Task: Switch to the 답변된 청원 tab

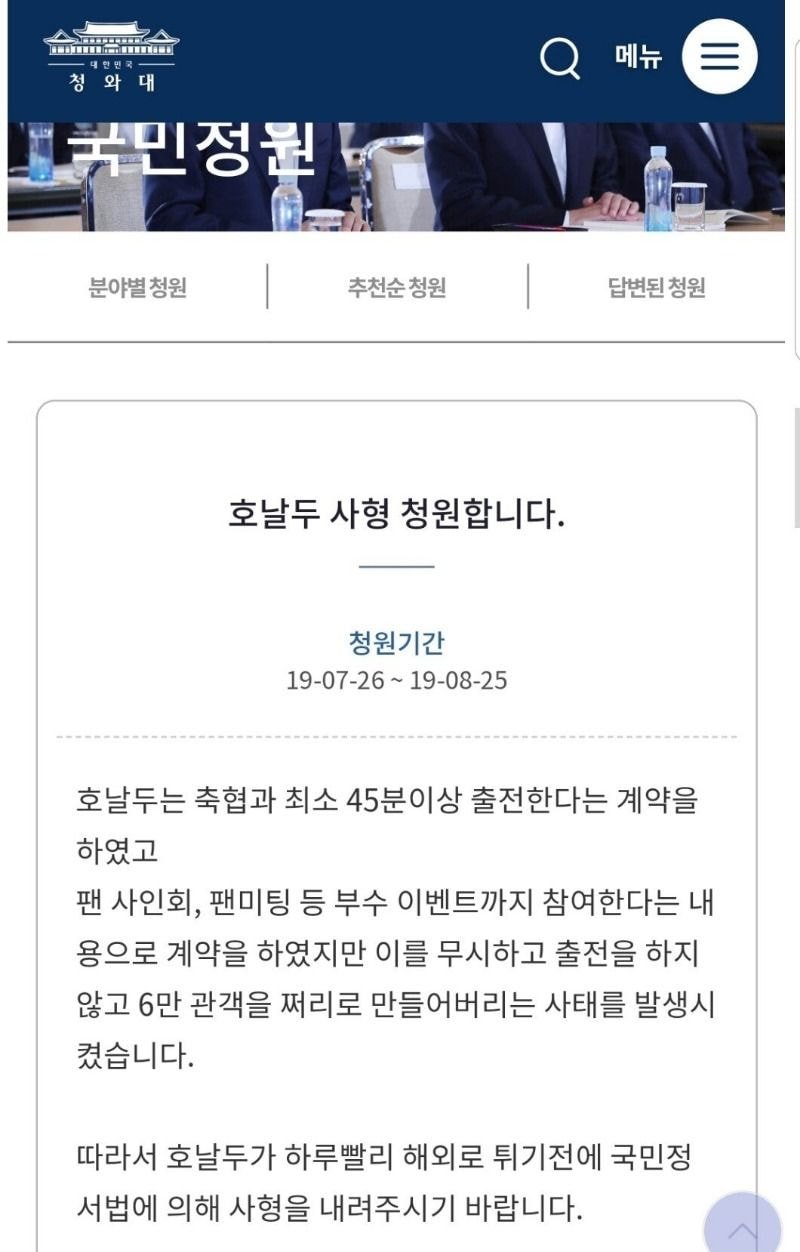Action: pos(657,288)
